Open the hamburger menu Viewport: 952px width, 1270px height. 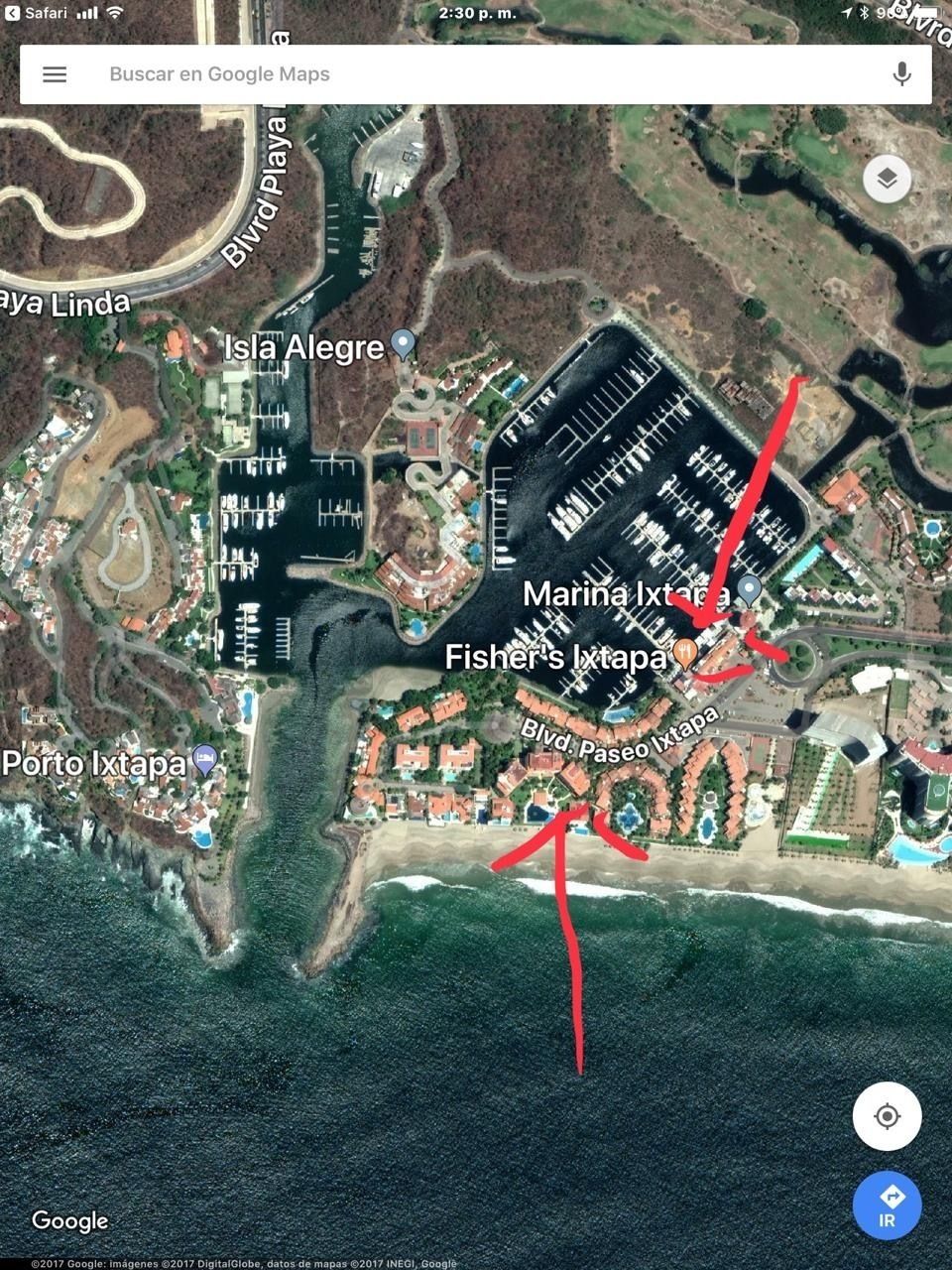point(55,74)
